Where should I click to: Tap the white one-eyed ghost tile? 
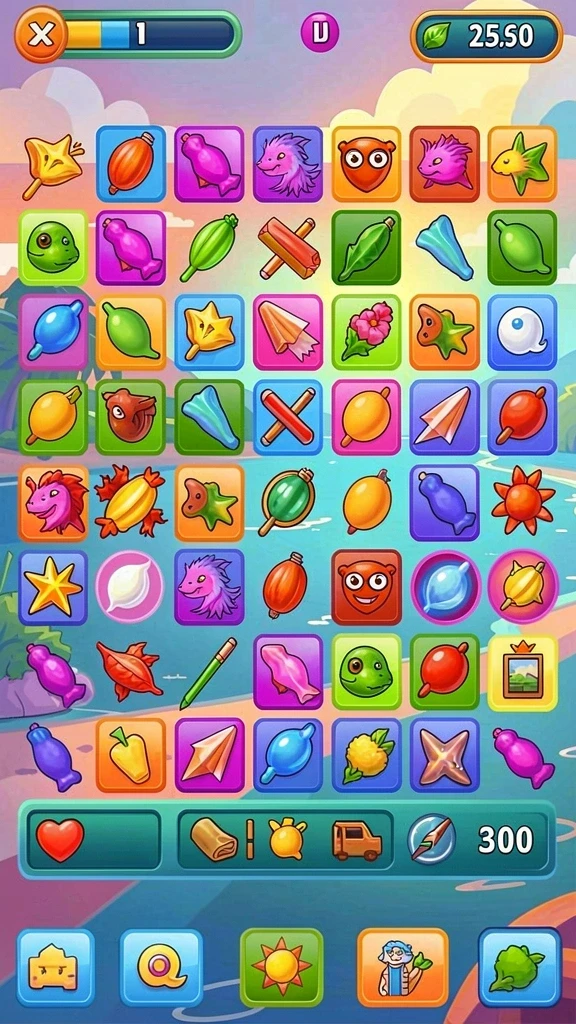(x=522, y=332)
